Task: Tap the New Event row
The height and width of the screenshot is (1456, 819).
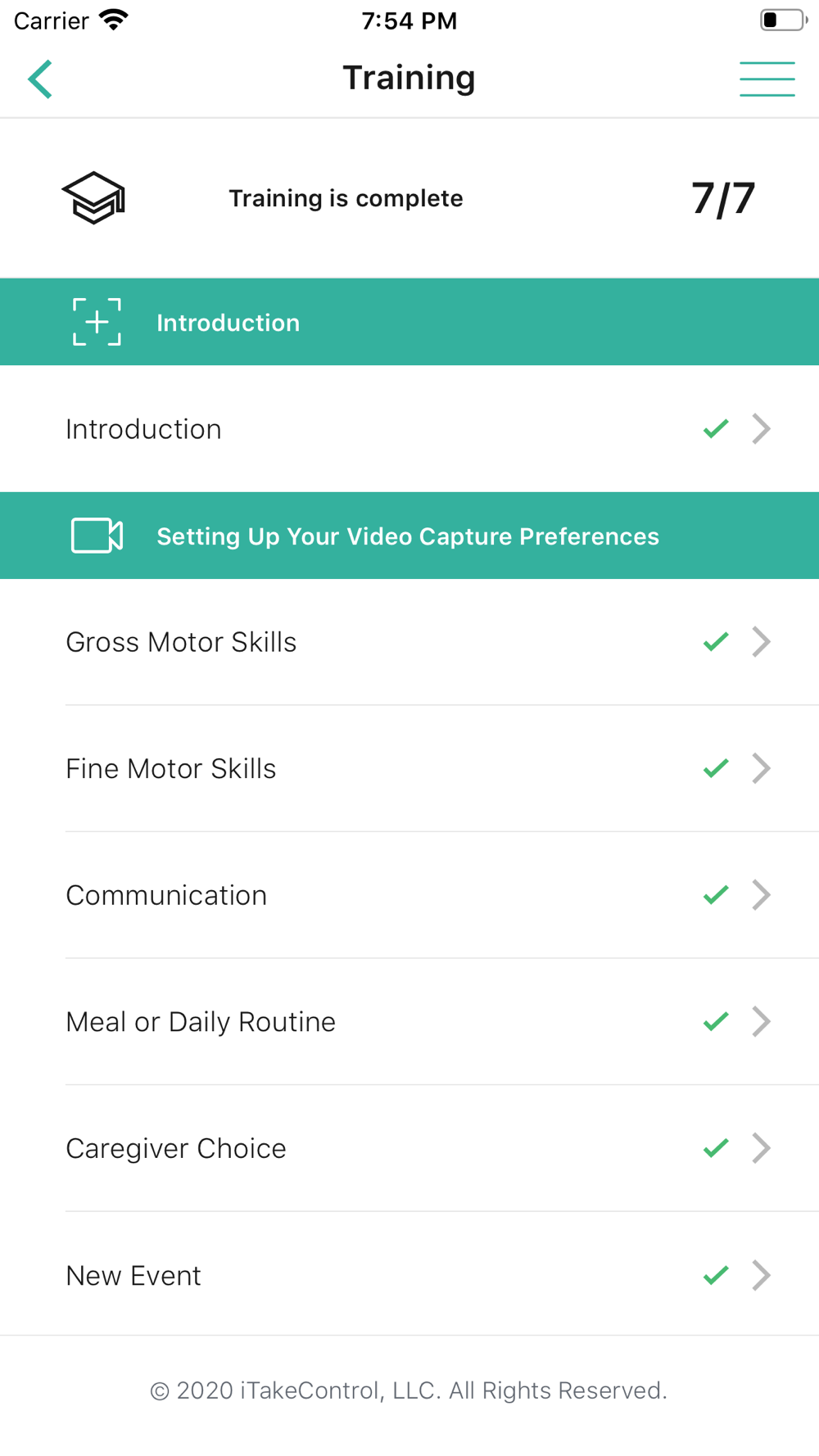Action: point(409,1275)
